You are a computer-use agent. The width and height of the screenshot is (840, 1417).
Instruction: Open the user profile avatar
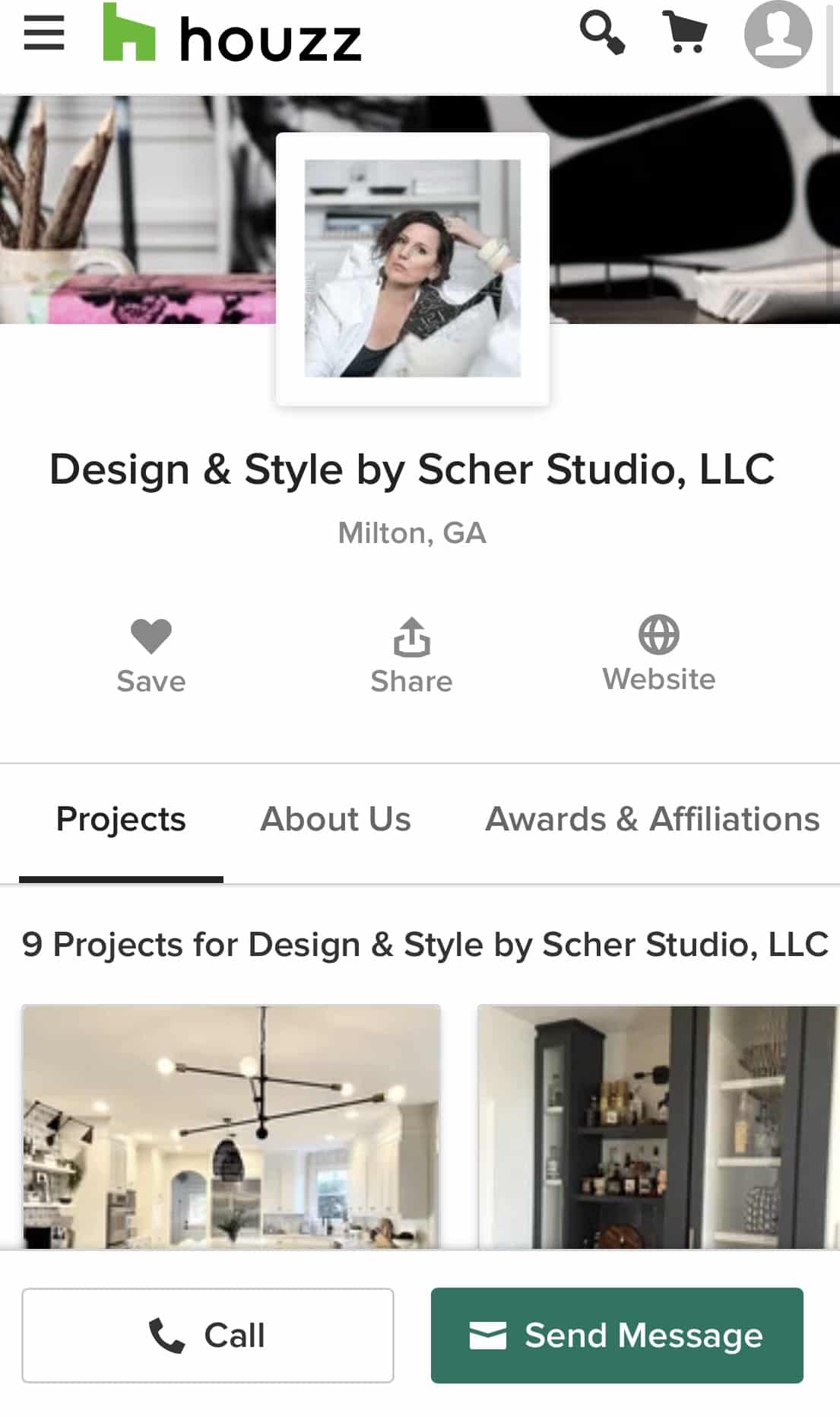(x=778, y=34)
